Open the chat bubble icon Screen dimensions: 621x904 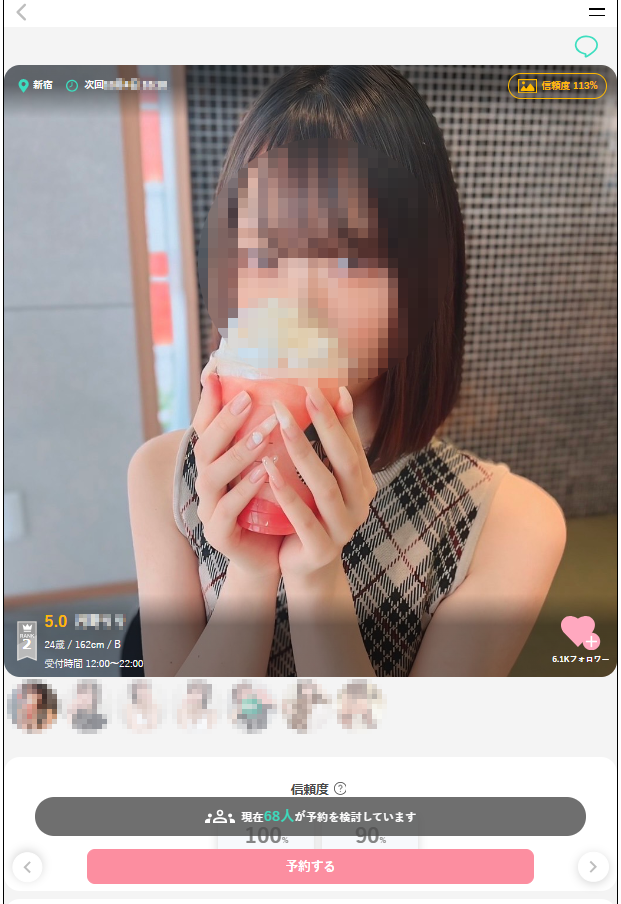coord(586,46)
